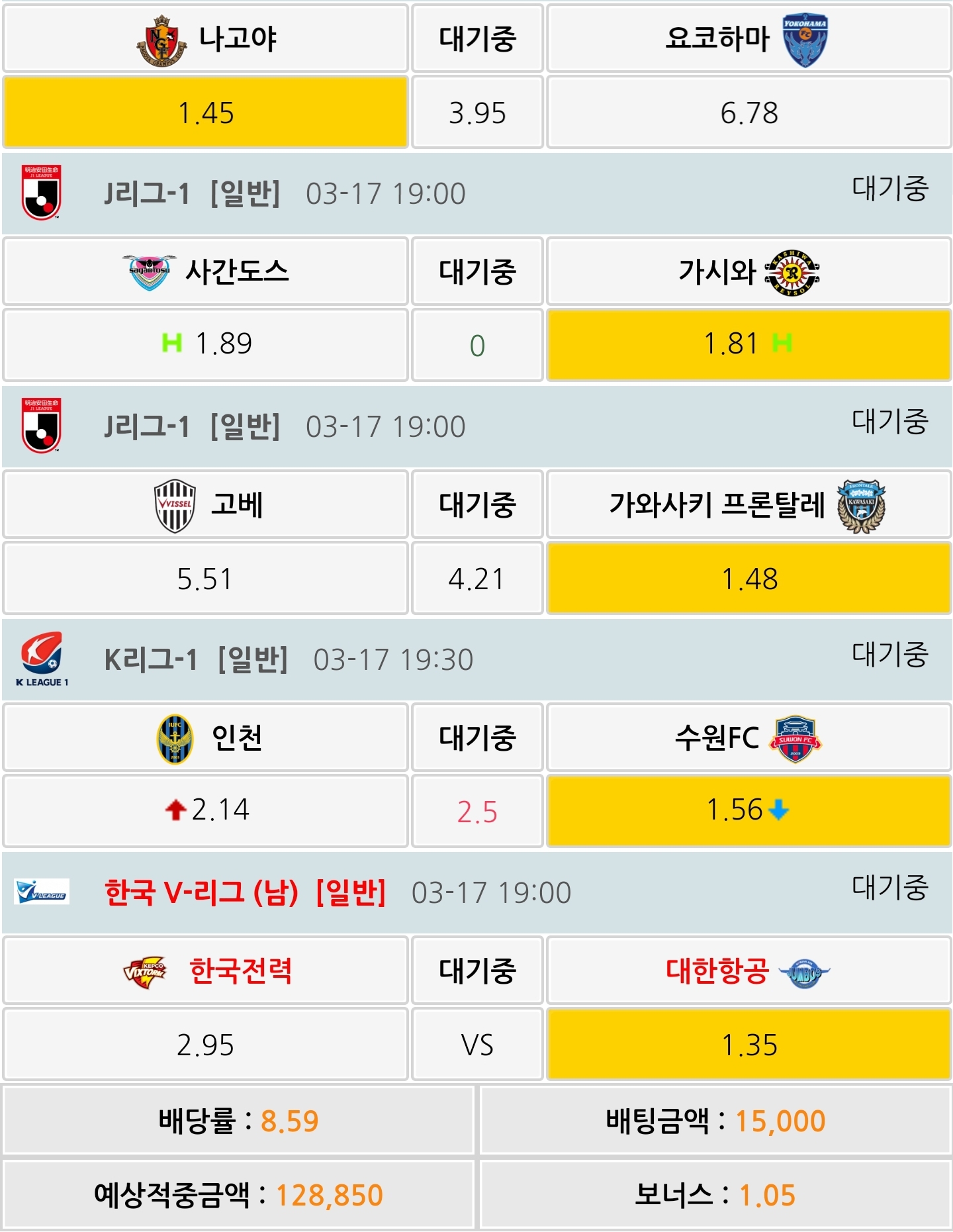Screen dimensions: 953x1232
Task: Pick the 3.95 draw odds for Nagoya match
Action: (476, 112)
